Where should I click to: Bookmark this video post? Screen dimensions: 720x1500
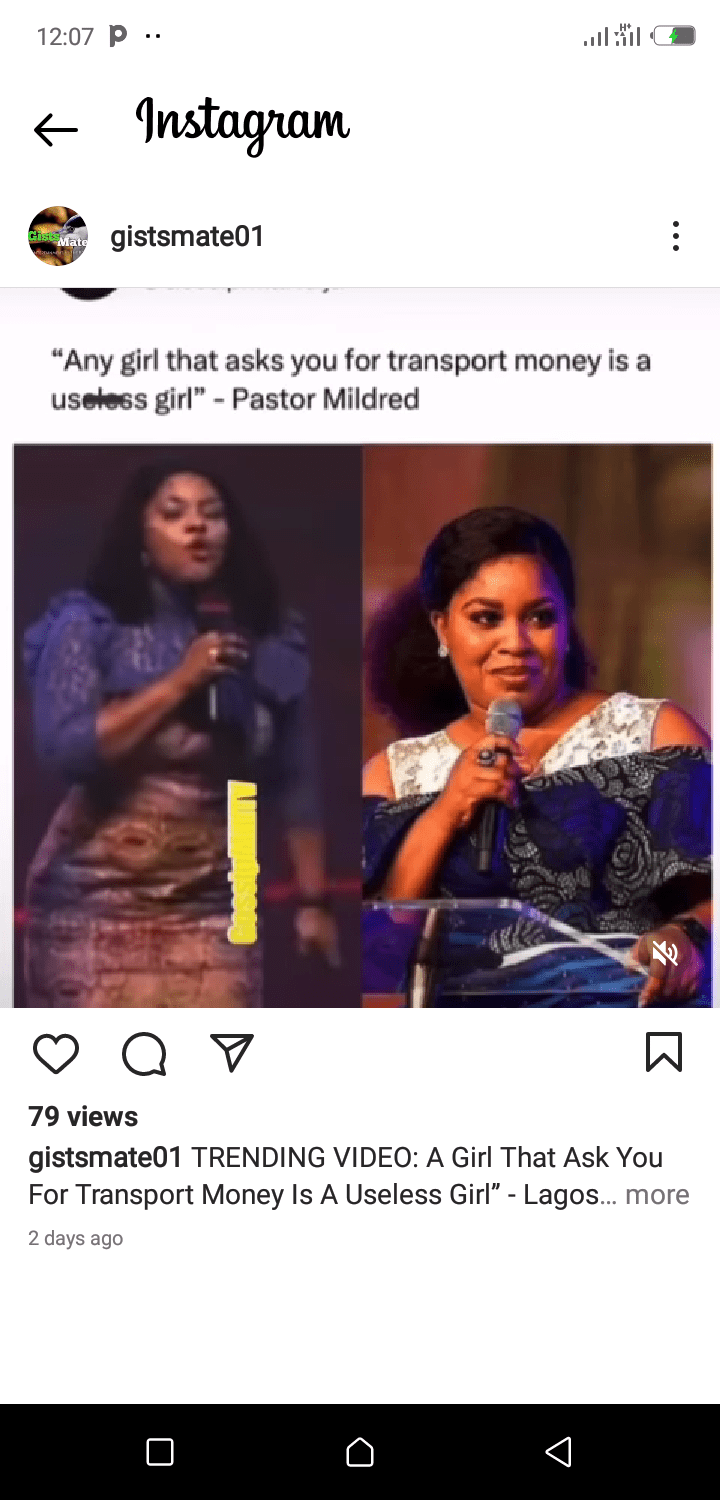pyautogui.click(x=664, y=1052)
